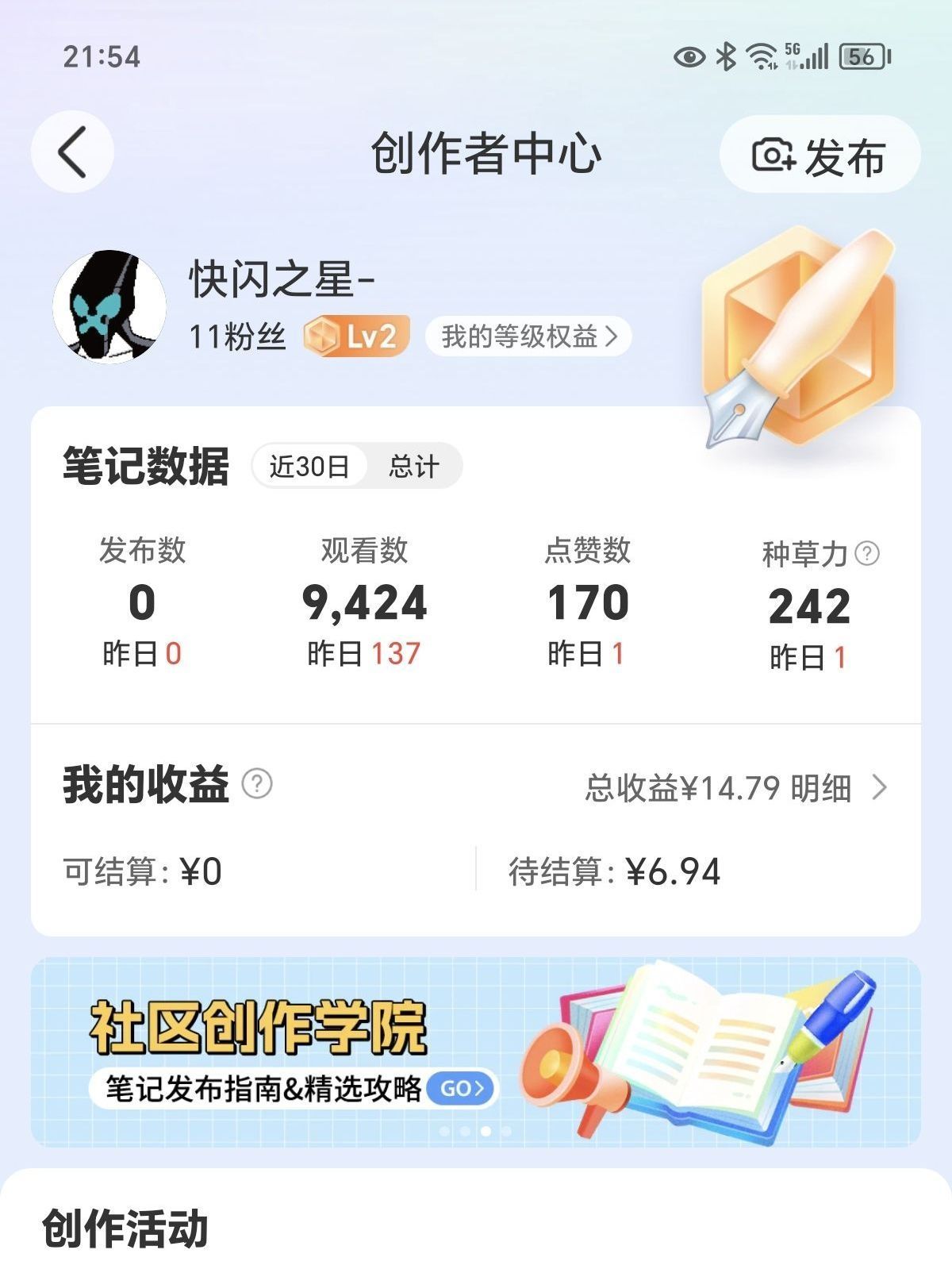Switch note data to 总计
952x1269 pixels.
point(413,466)
